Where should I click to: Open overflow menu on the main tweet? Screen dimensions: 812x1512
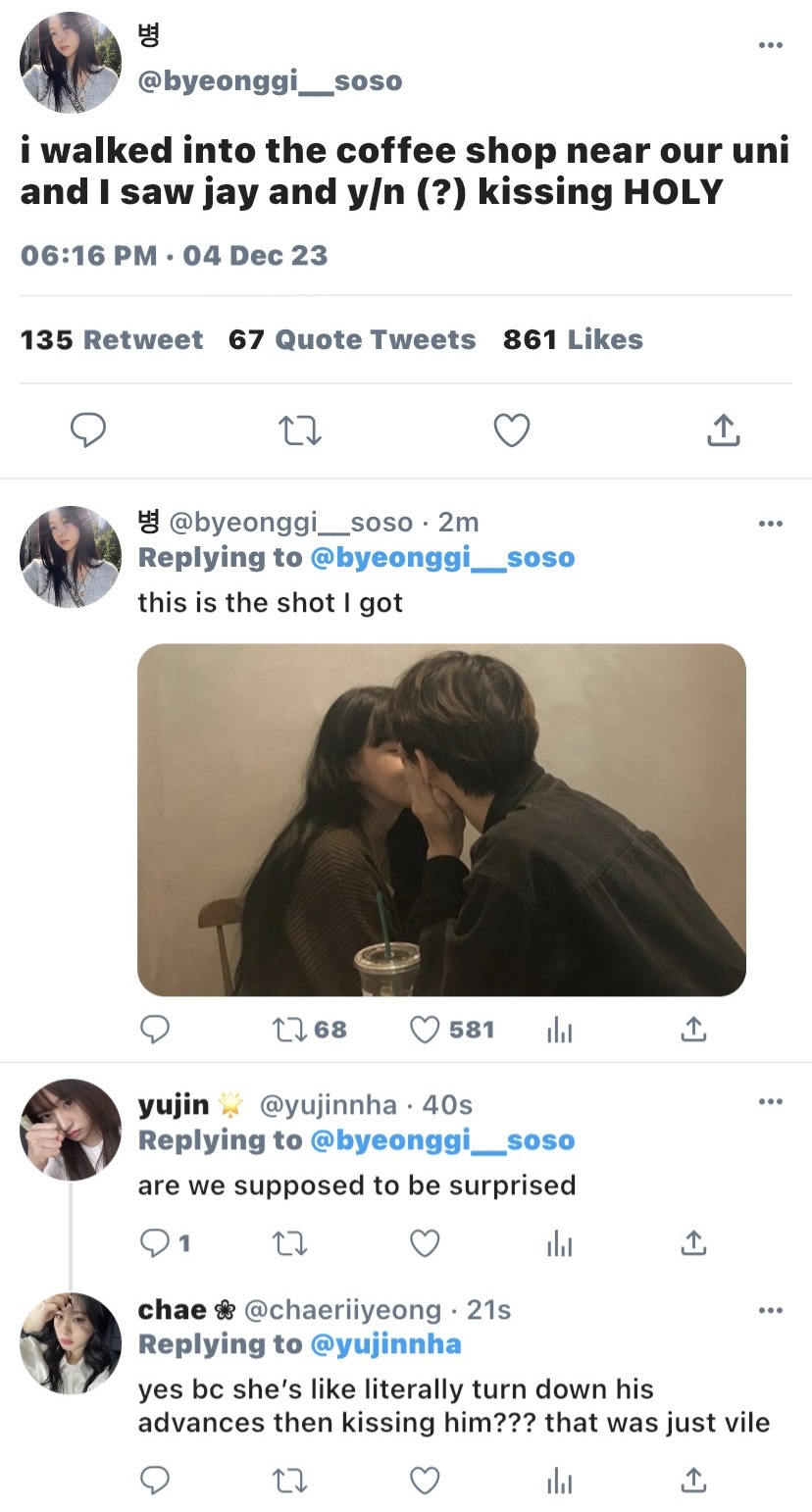pos(771,45)
